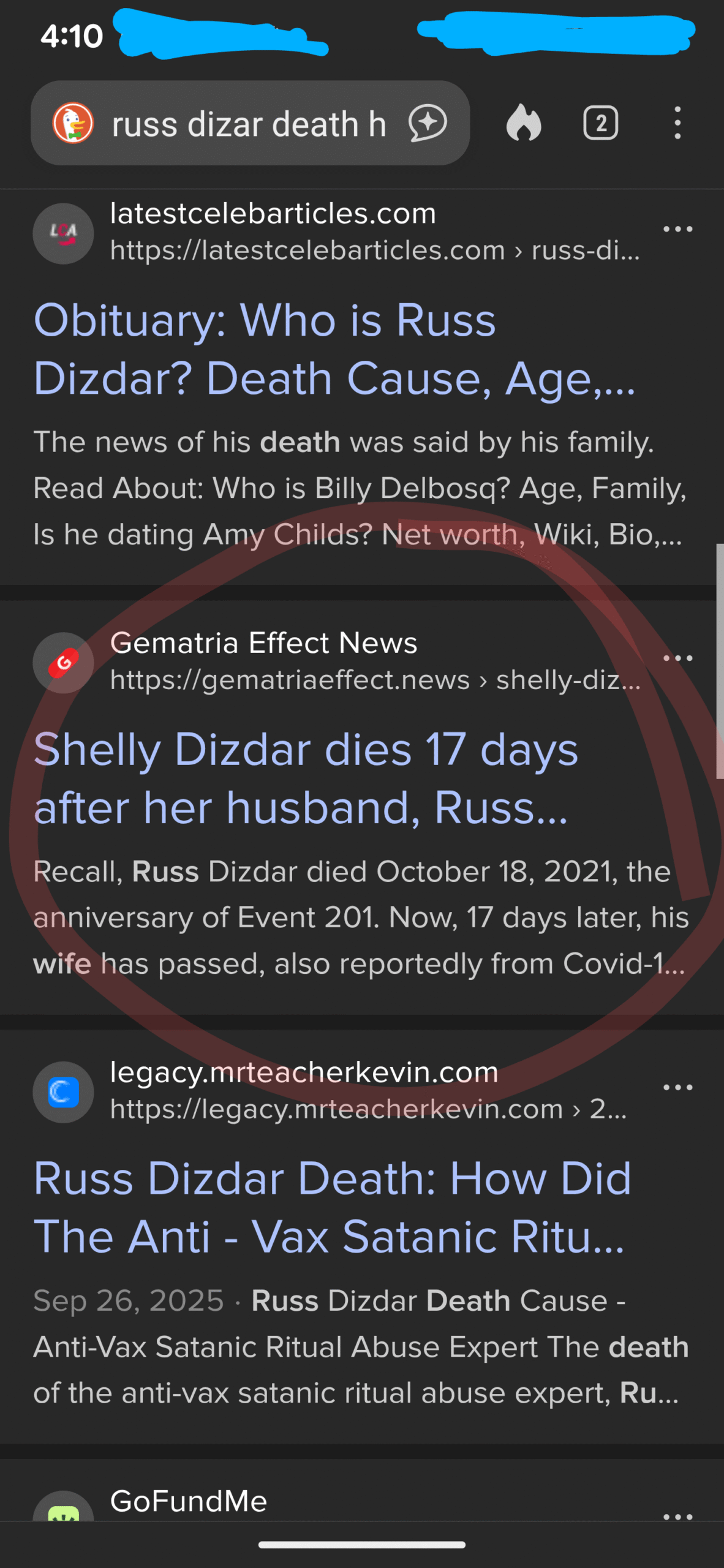Tap the latestcelebarticles.com site URL
This screenshot has height=1568, width=724.
374,251
